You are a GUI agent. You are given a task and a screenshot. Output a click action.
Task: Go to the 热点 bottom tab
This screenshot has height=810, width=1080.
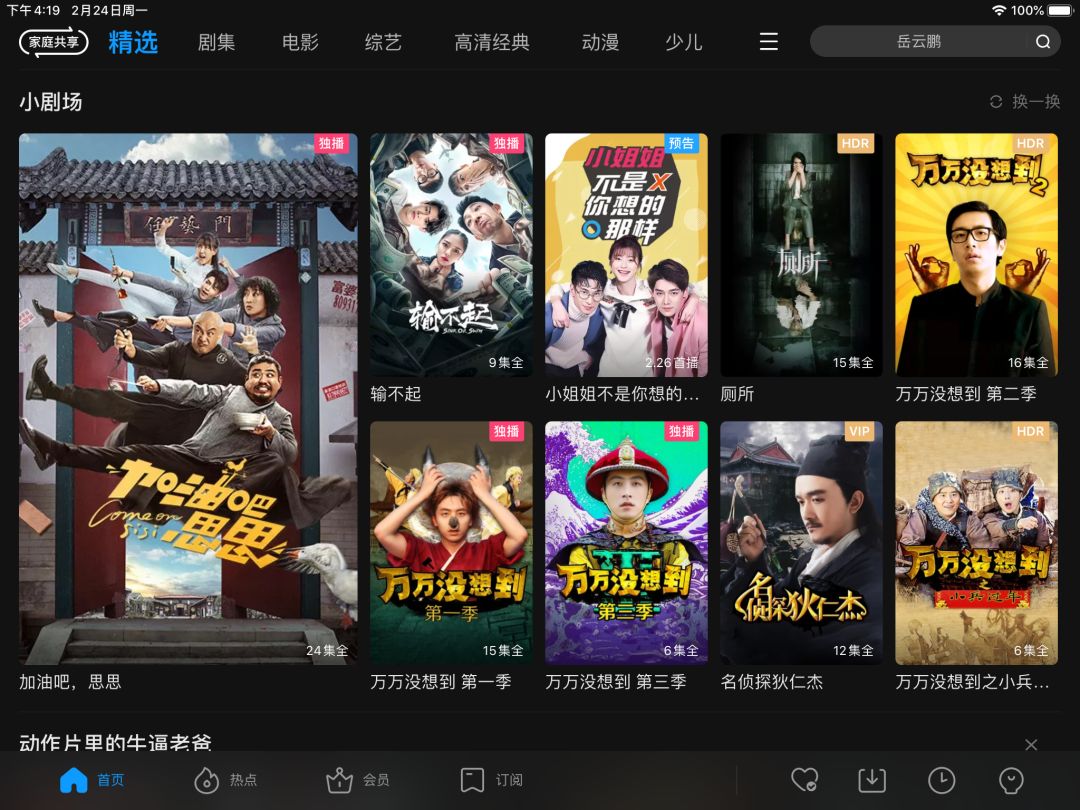(225, 780)
